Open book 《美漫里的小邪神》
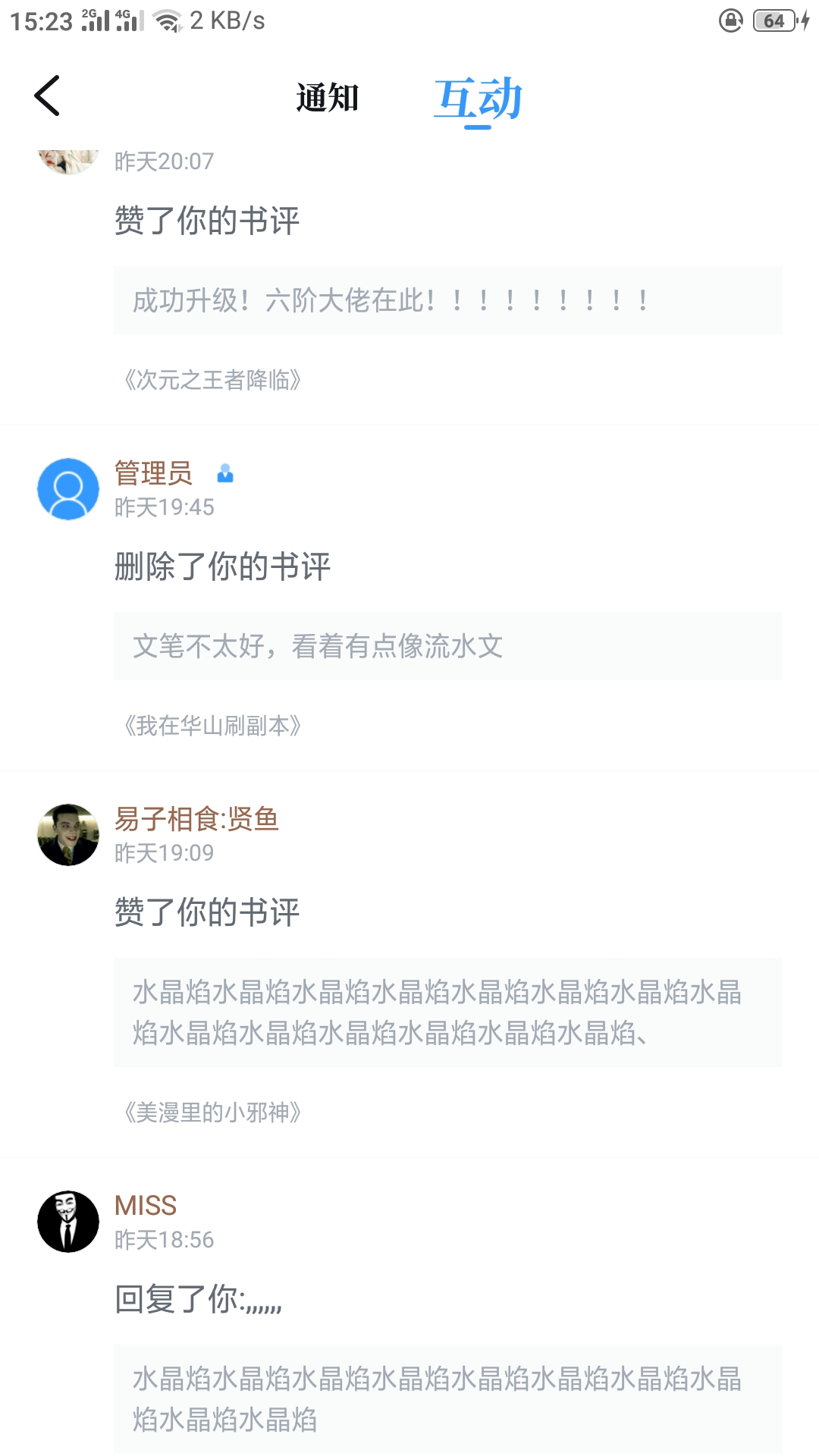 click(x=212, y=1112)
